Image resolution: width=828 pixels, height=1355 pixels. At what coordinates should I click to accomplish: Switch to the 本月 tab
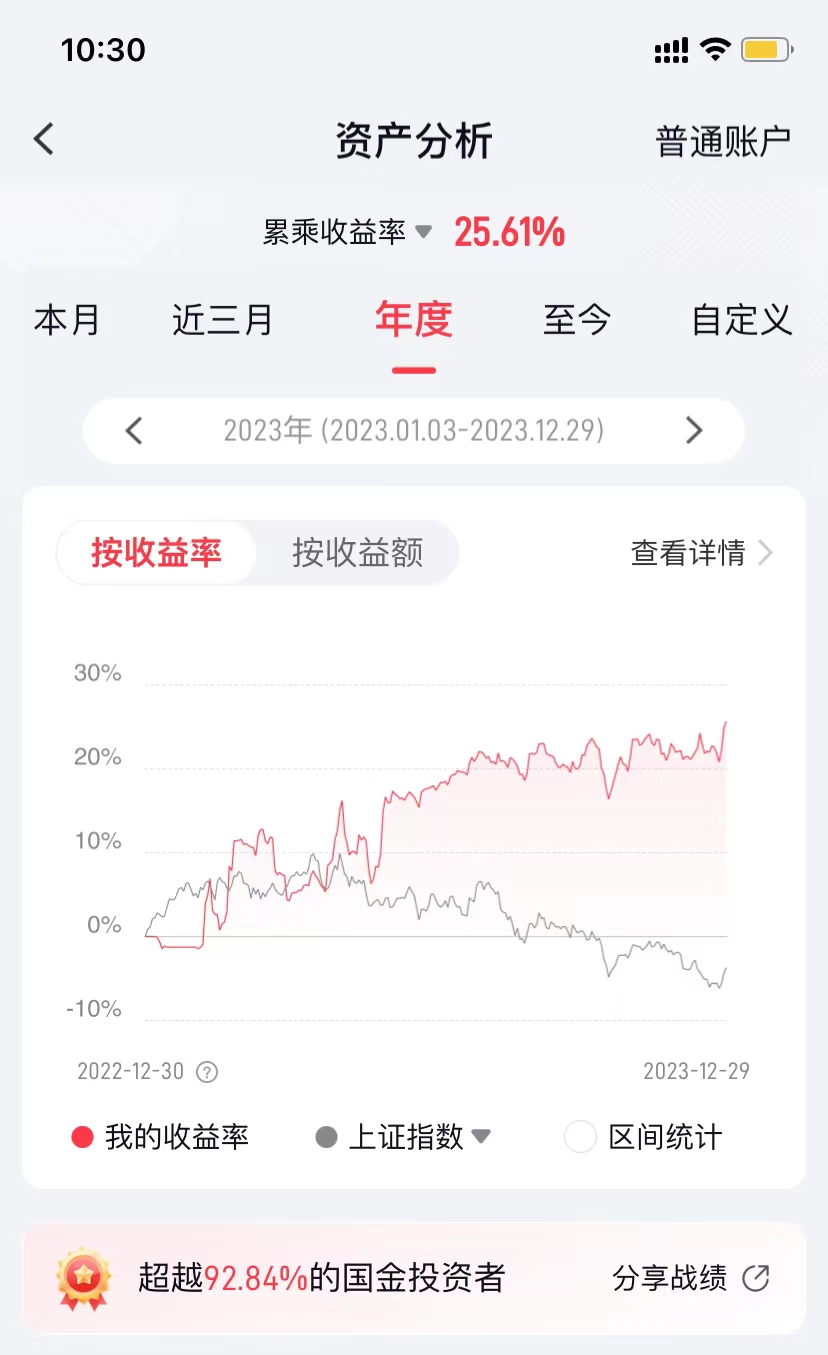[68, 320]
